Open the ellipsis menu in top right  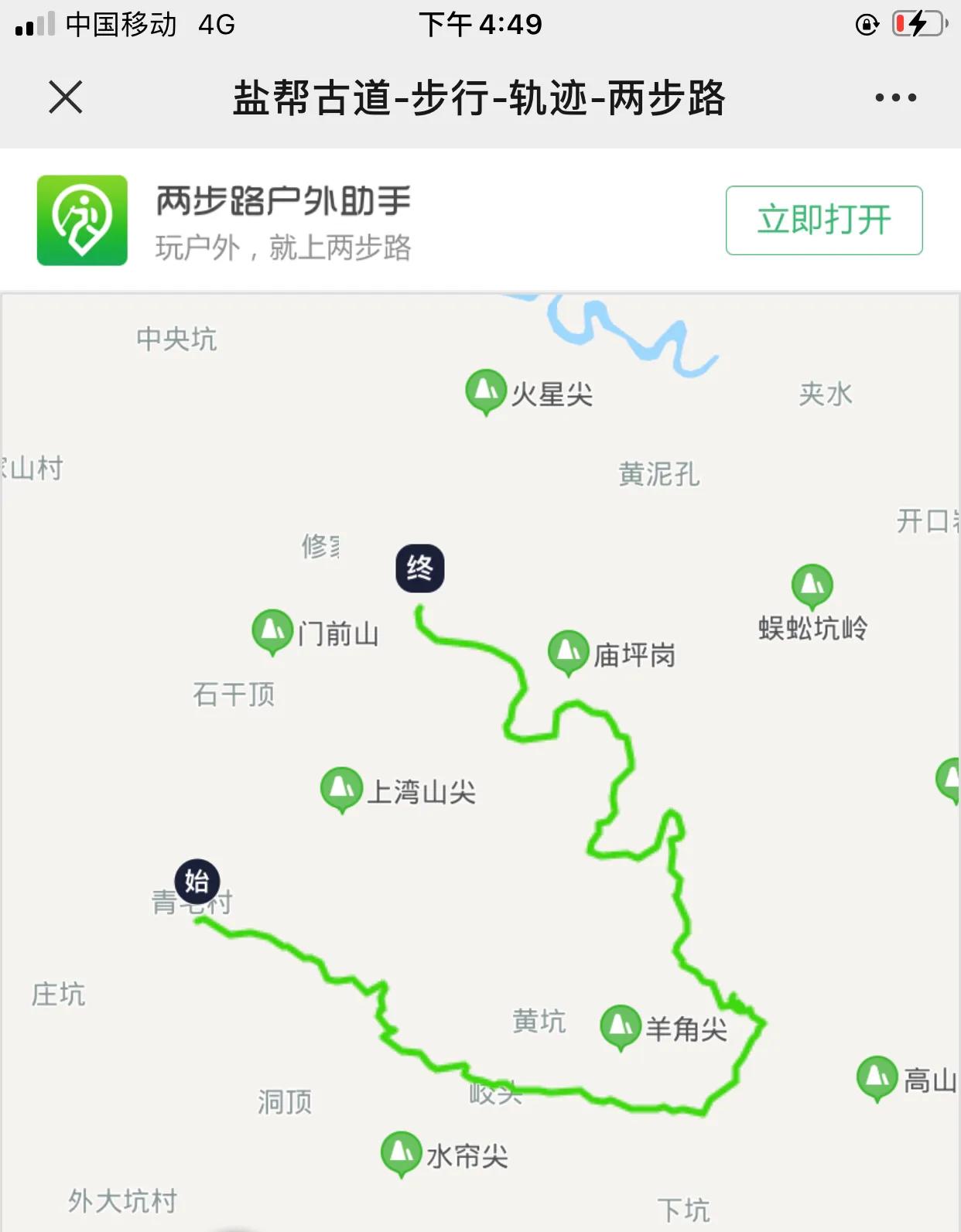coord(896,97)
